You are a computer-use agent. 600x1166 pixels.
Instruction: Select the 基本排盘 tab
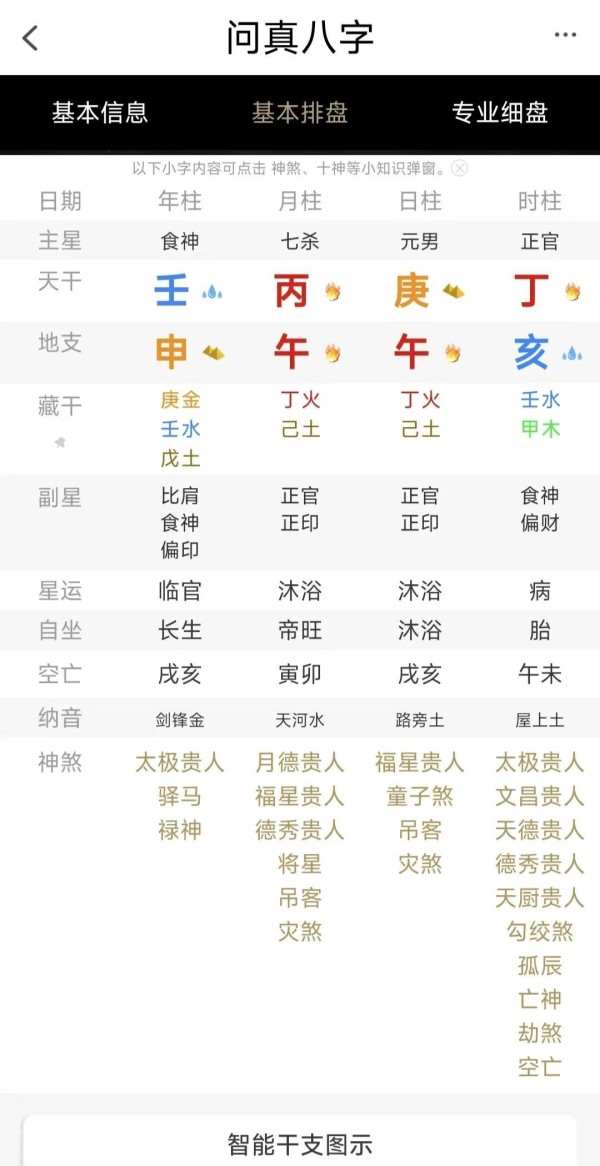pos(300,113)
